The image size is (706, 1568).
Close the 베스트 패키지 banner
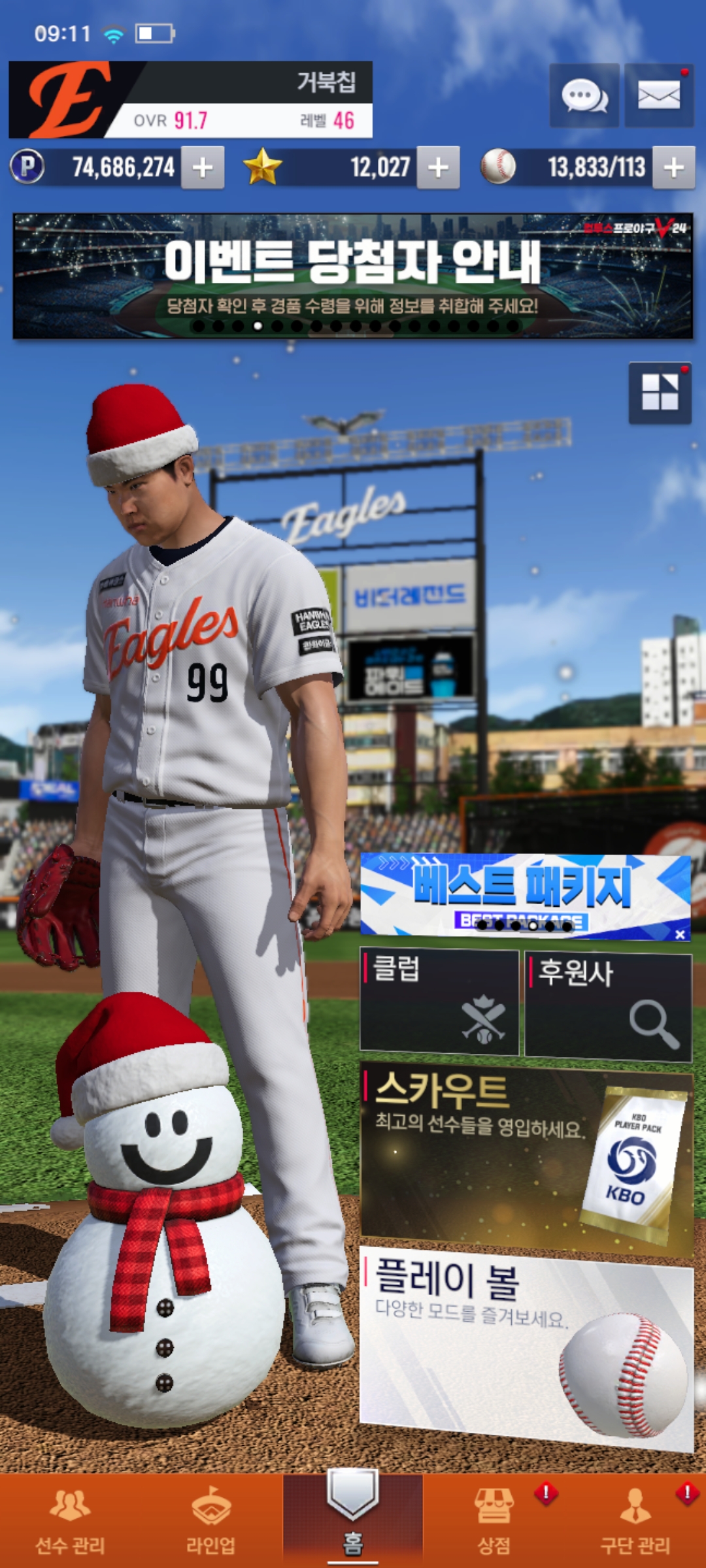680,934
